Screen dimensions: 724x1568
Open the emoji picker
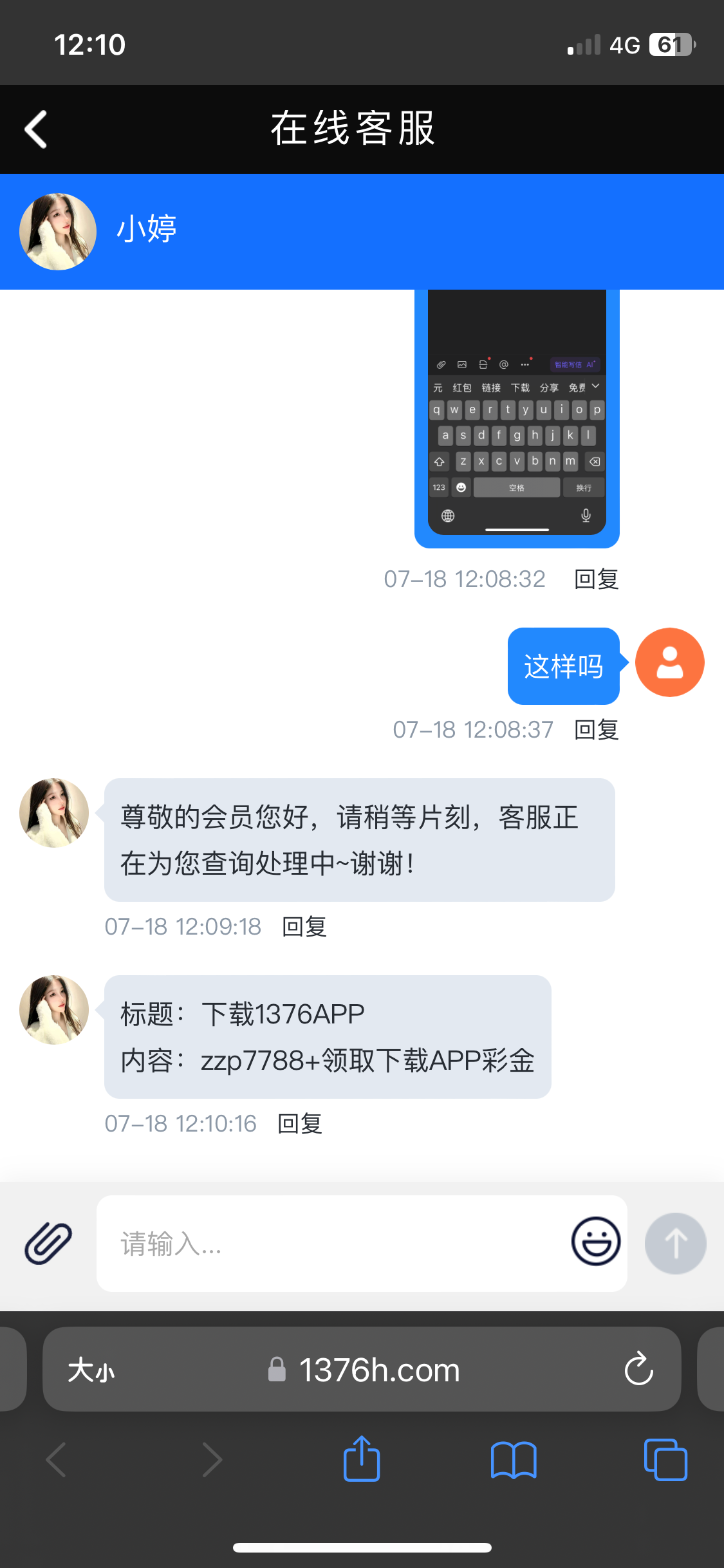[595, 1241]
